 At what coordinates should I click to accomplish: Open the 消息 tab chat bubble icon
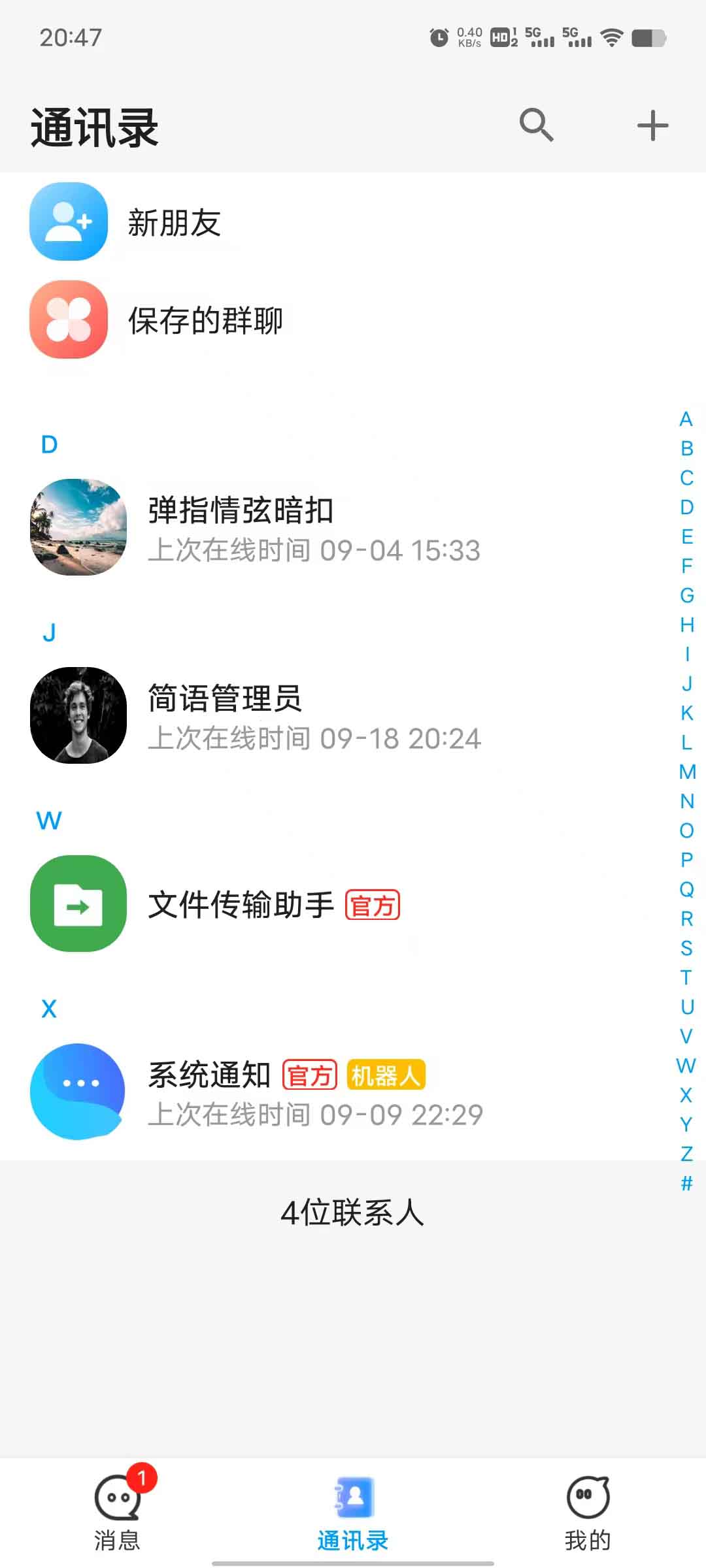118,1496
